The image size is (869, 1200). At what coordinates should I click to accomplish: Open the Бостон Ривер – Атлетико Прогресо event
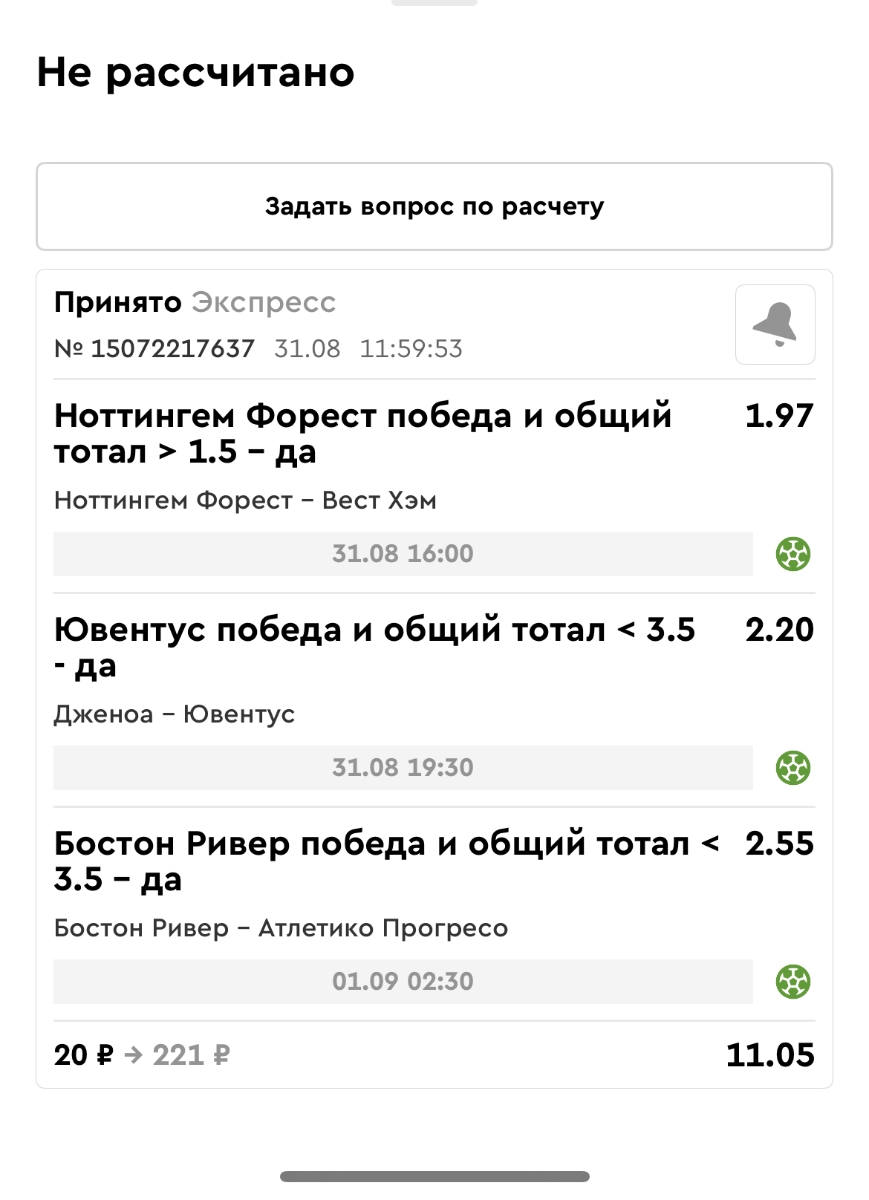click(x=281, y=928)
